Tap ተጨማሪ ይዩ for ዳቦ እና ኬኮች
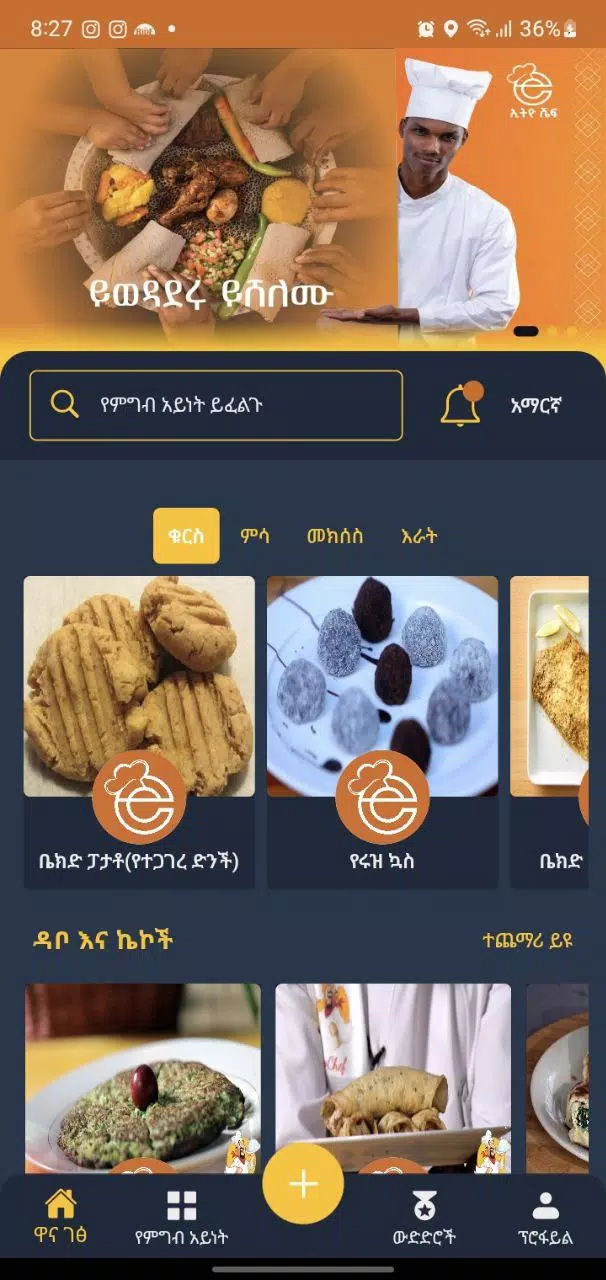 tap(527, 940)
